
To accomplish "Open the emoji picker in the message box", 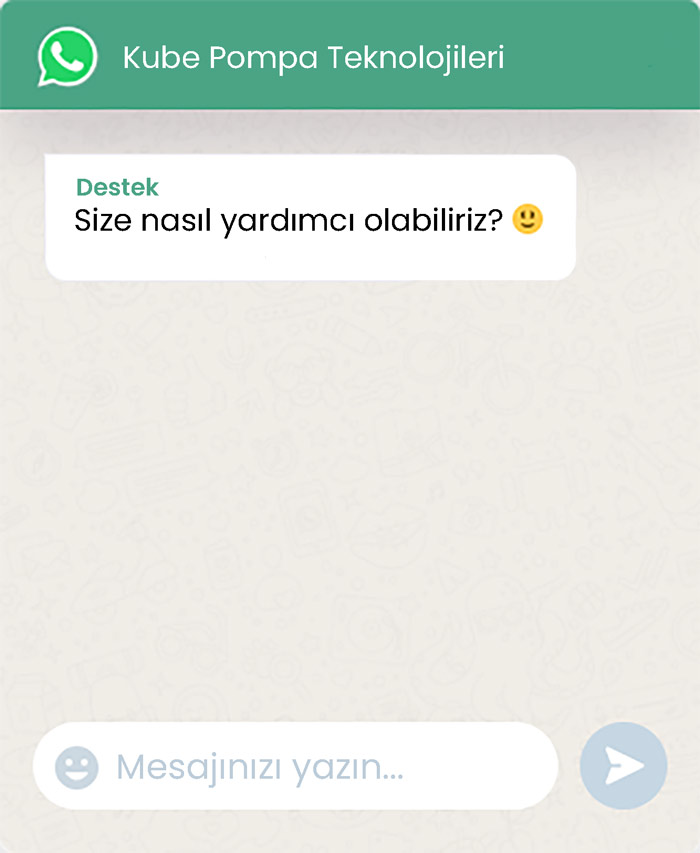I will click(x=77, y=767).
